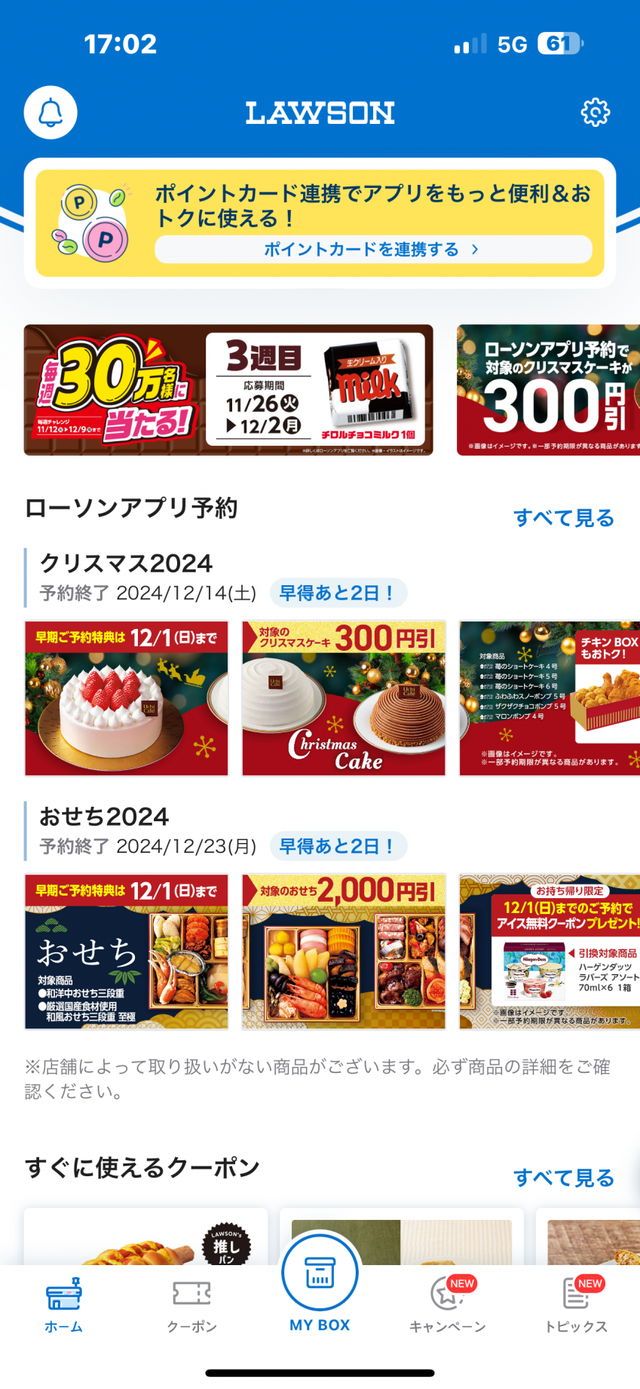View all すぐに使えるクーポン
This screenshot has width=640, height=1389.
click(x=563, y=1177)
